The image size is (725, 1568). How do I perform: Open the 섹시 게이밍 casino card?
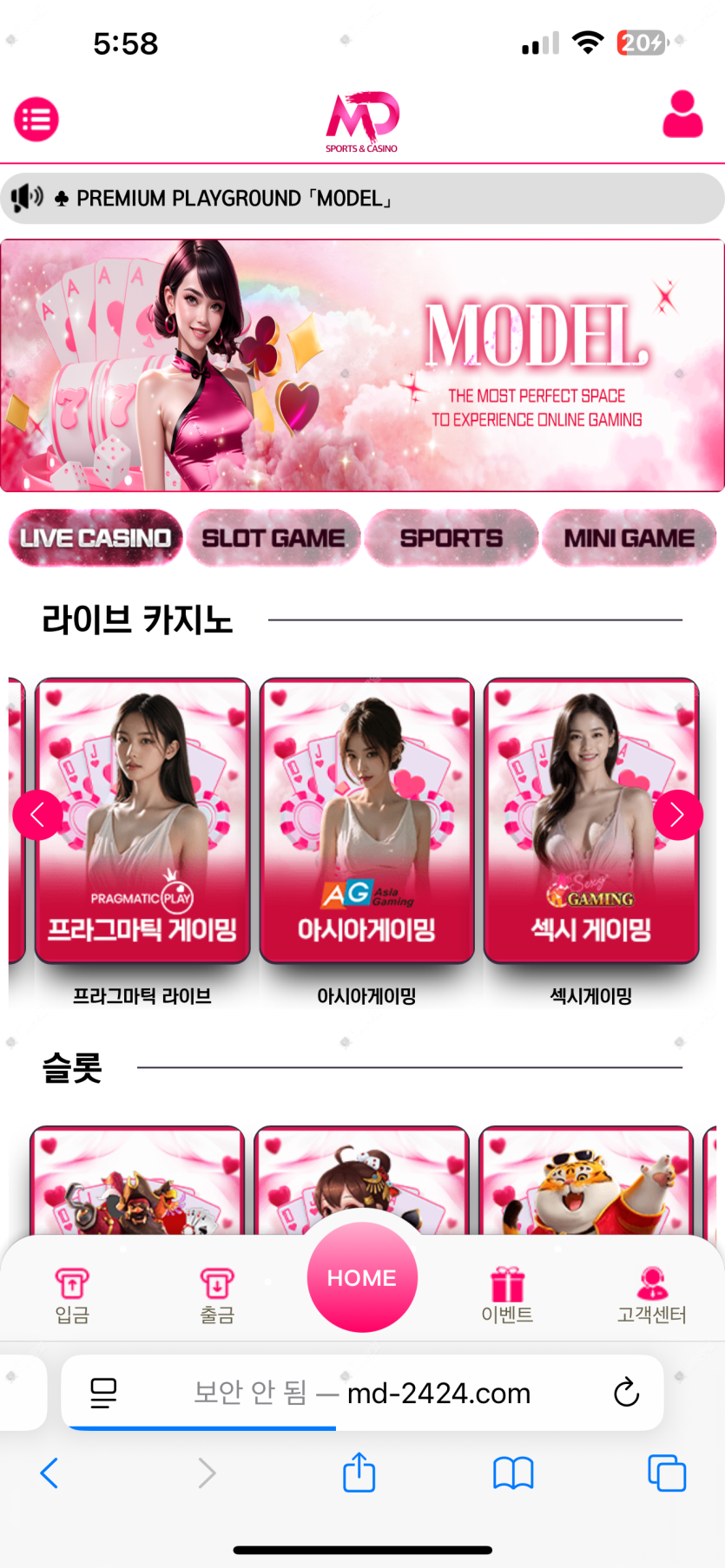(591, 820)
